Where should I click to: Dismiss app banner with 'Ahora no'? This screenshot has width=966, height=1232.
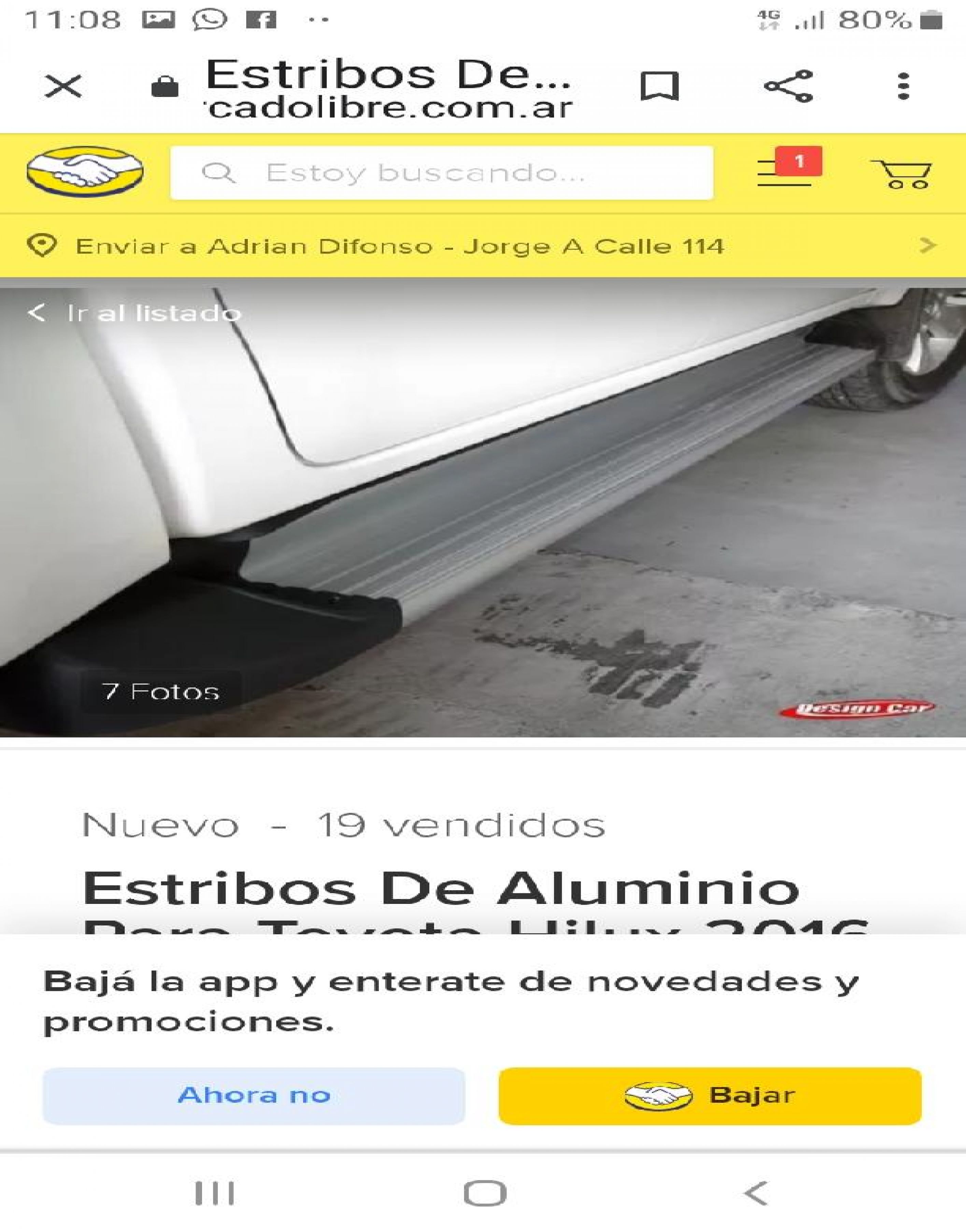coord(254,1096)
